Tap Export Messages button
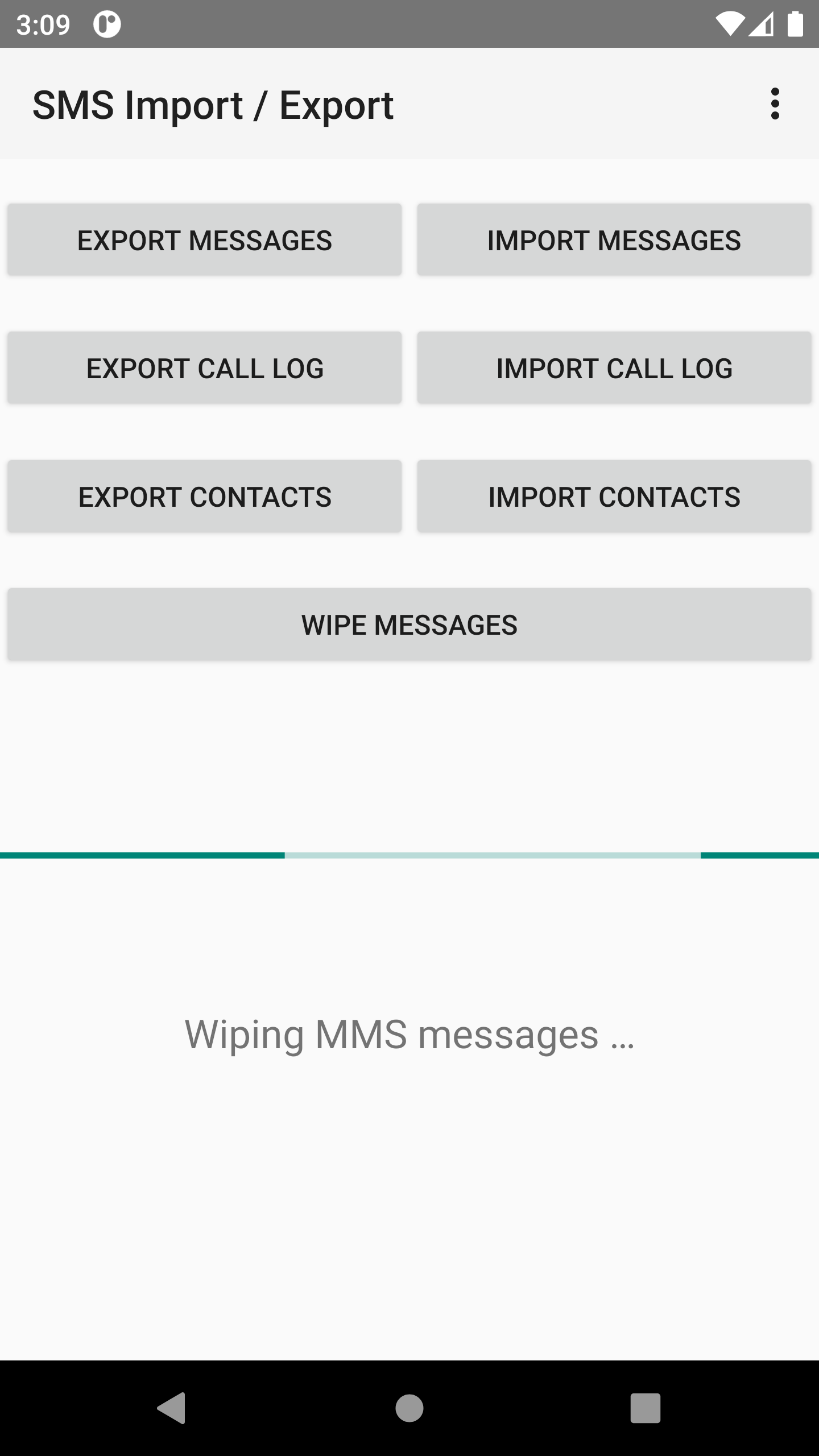Viewport: 819px width, 1456px height. [204, 240]
